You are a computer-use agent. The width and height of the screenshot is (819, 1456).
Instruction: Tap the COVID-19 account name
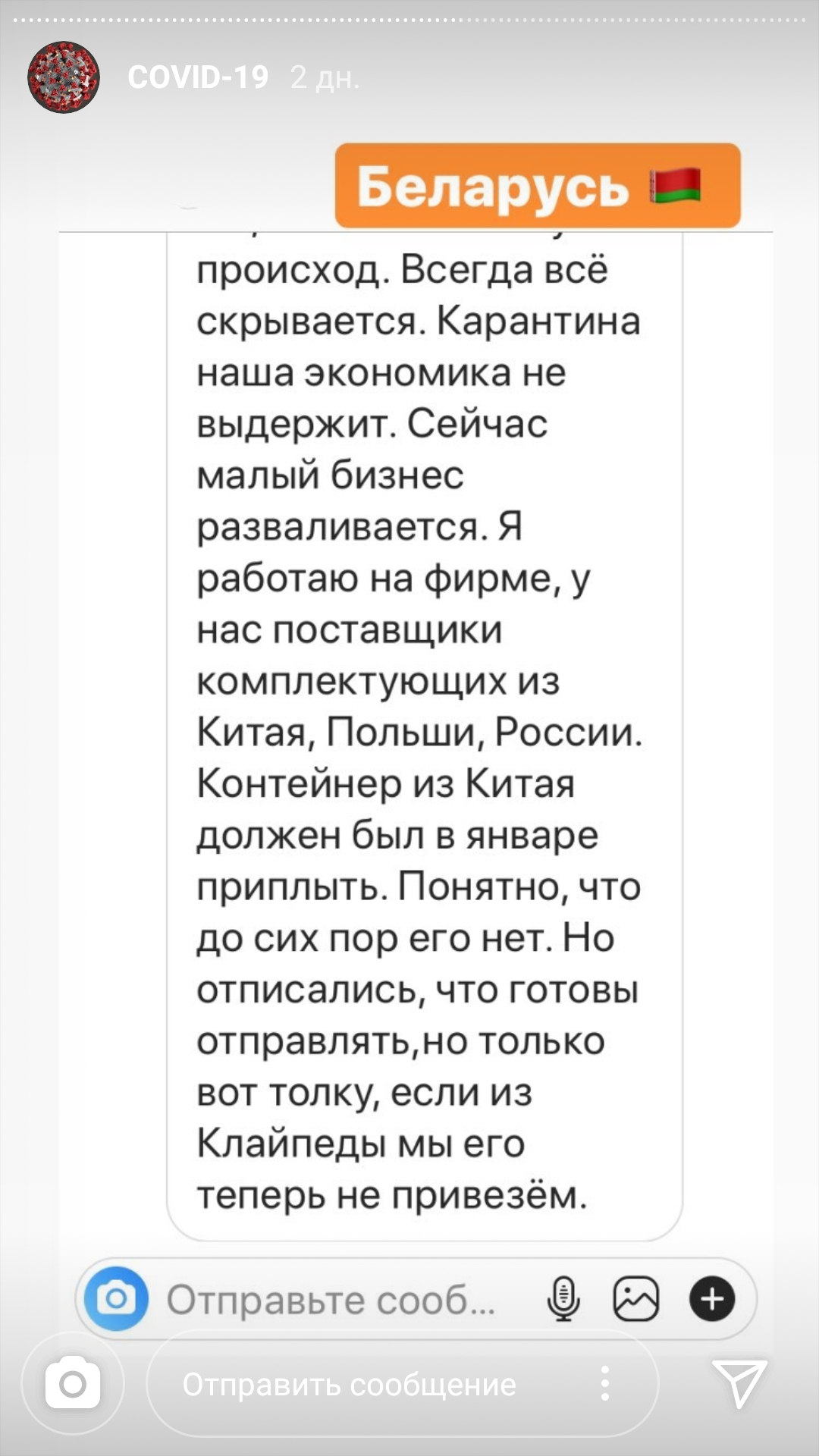198,77
